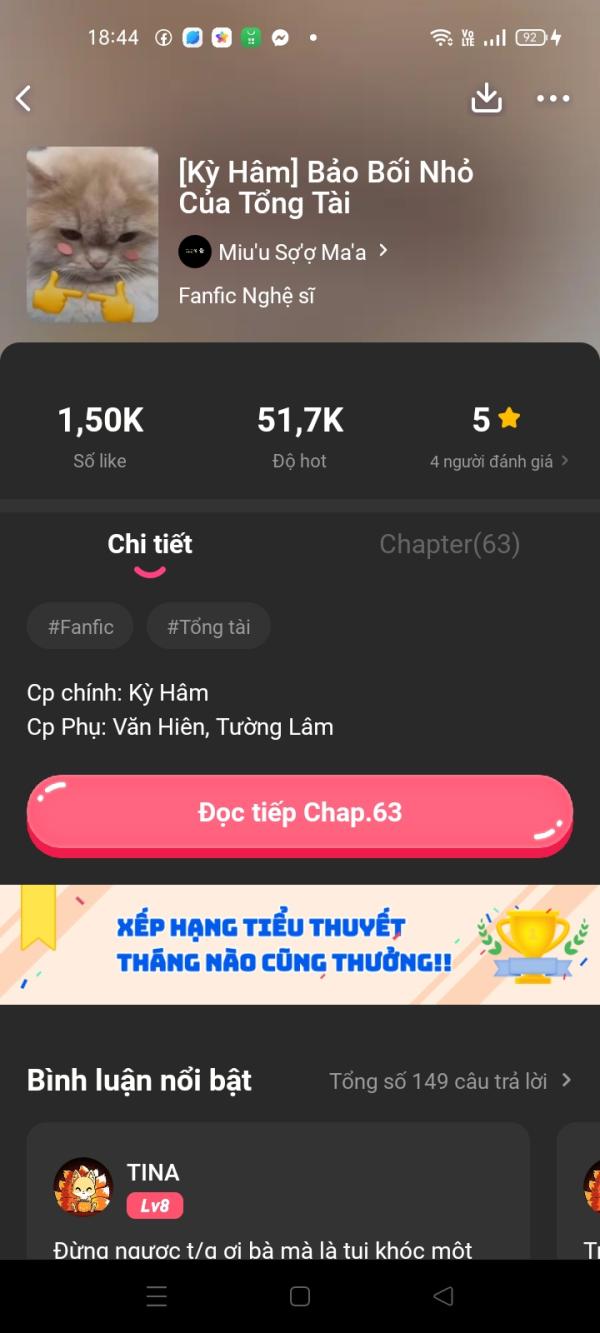Tap the #Tổng tài tag chip
This screenshot has height=1333, width=600.
208,627
